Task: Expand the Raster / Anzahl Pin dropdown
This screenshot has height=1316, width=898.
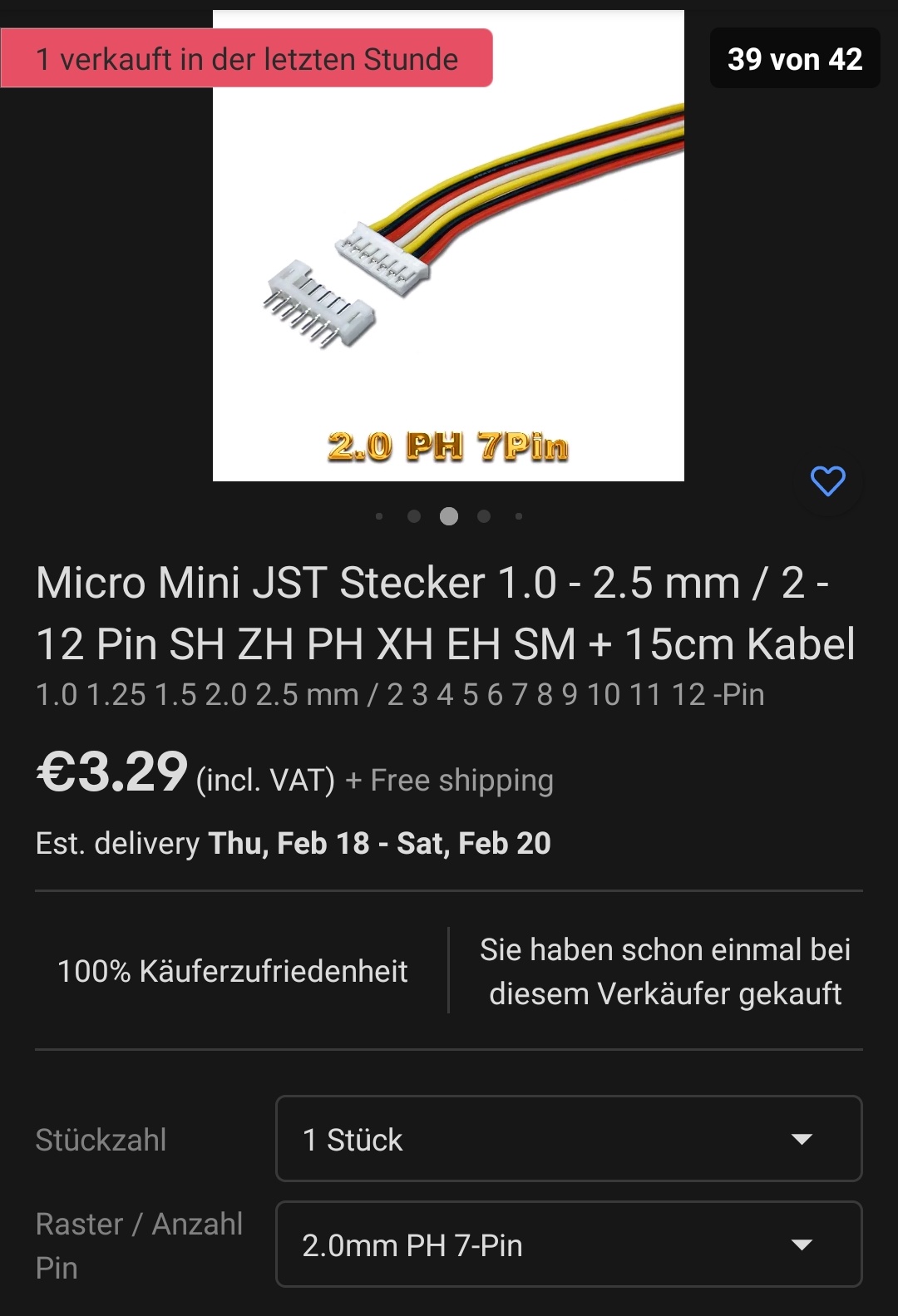Action: click(569, 1245)
